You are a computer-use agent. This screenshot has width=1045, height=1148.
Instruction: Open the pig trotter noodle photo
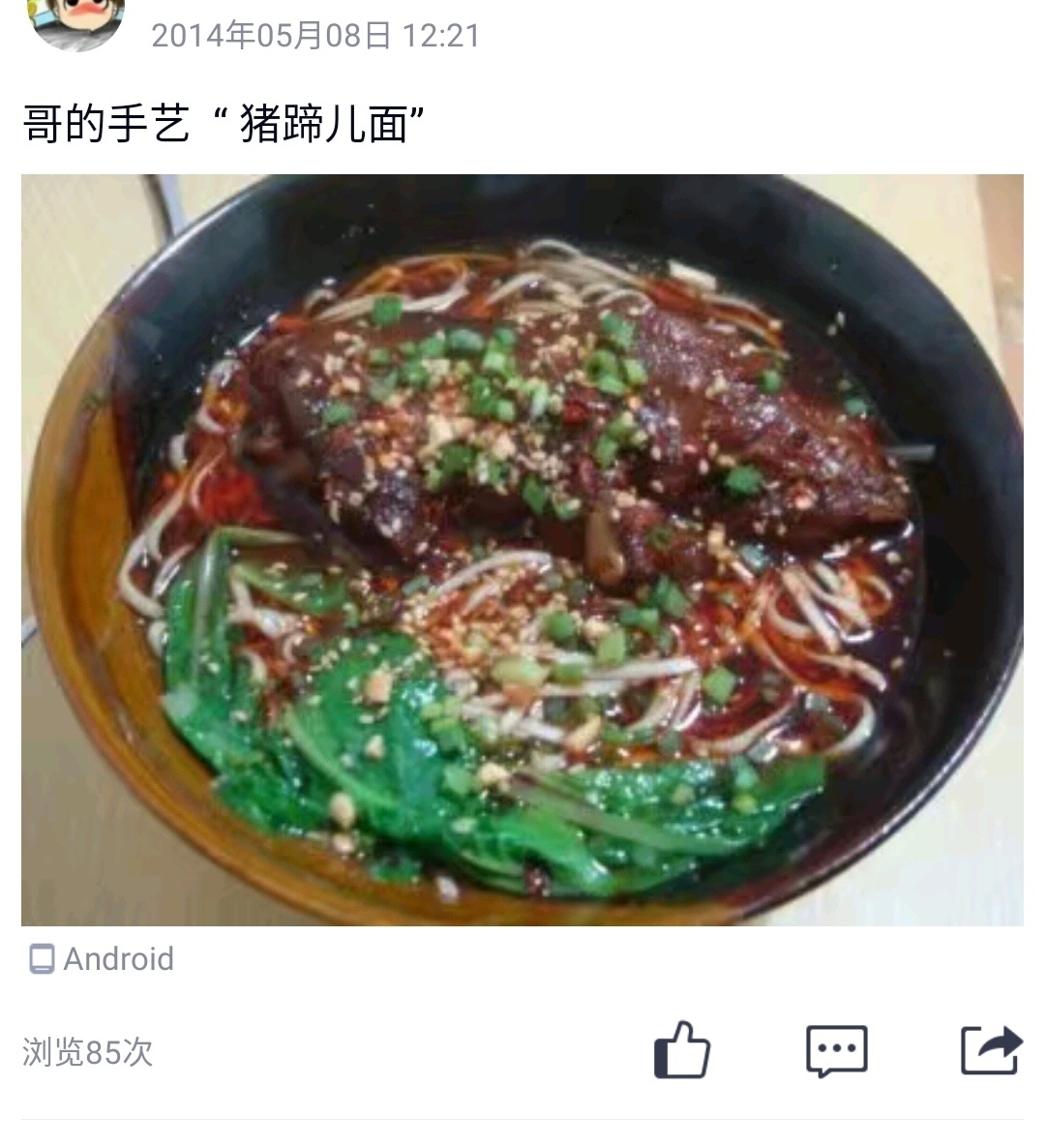coord(522,550)
